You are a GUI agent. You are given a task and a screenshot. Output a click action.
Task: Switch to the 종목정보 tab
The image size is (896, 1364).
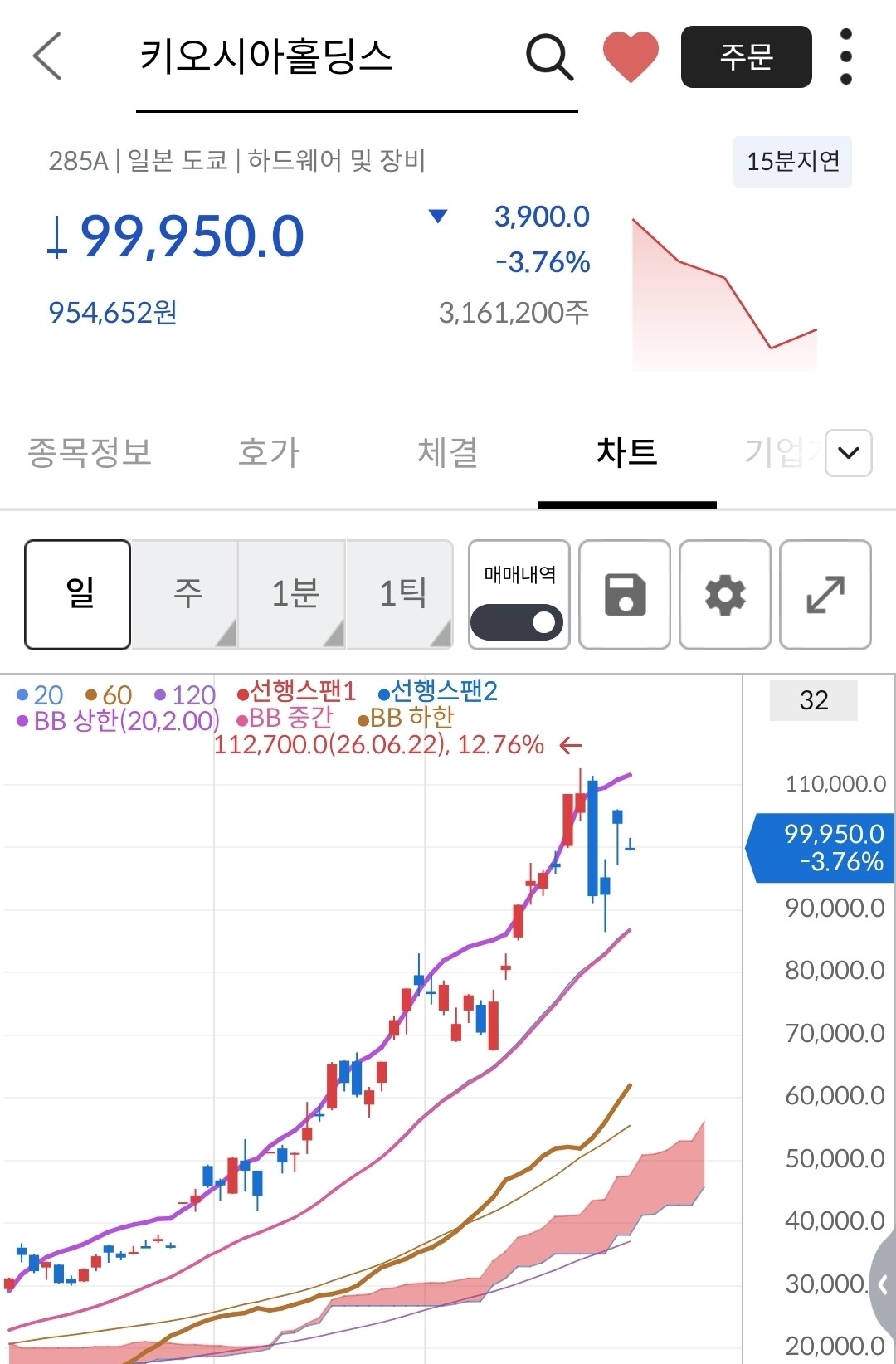[x=90, y=452]
